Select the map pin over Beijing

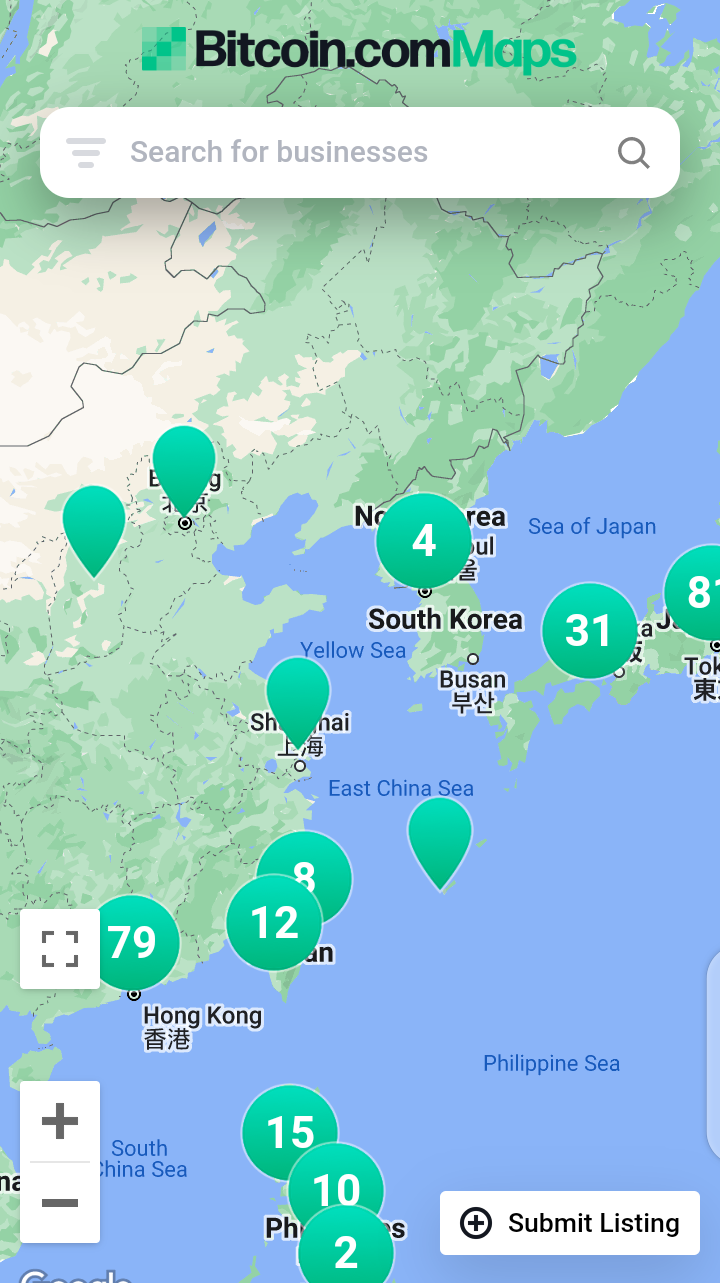184,470
